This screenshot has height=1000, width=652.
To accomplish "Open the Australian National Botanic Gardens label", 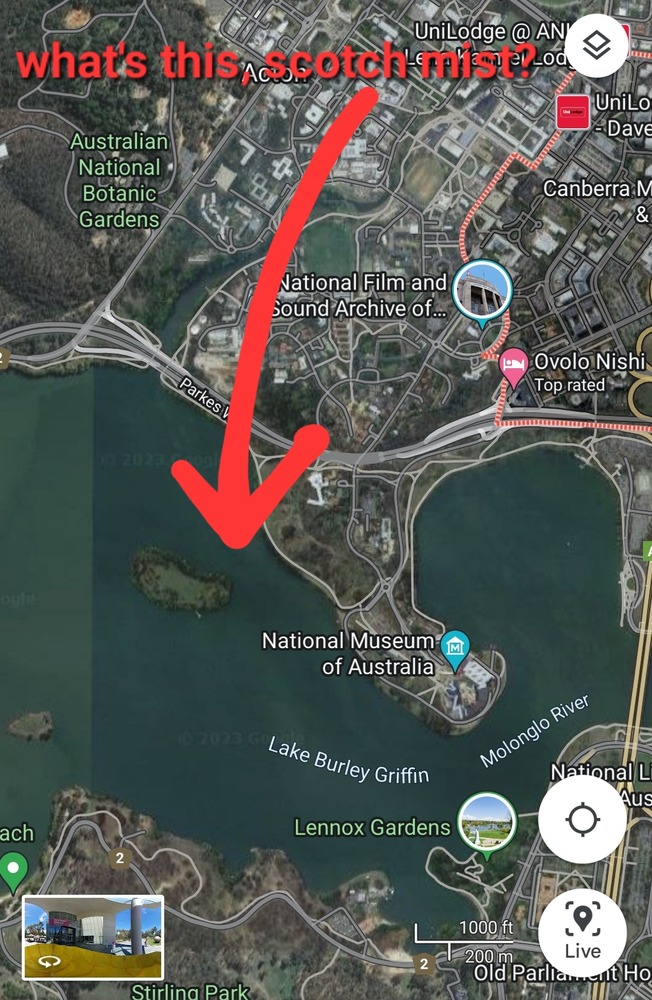I will (119, 180).
